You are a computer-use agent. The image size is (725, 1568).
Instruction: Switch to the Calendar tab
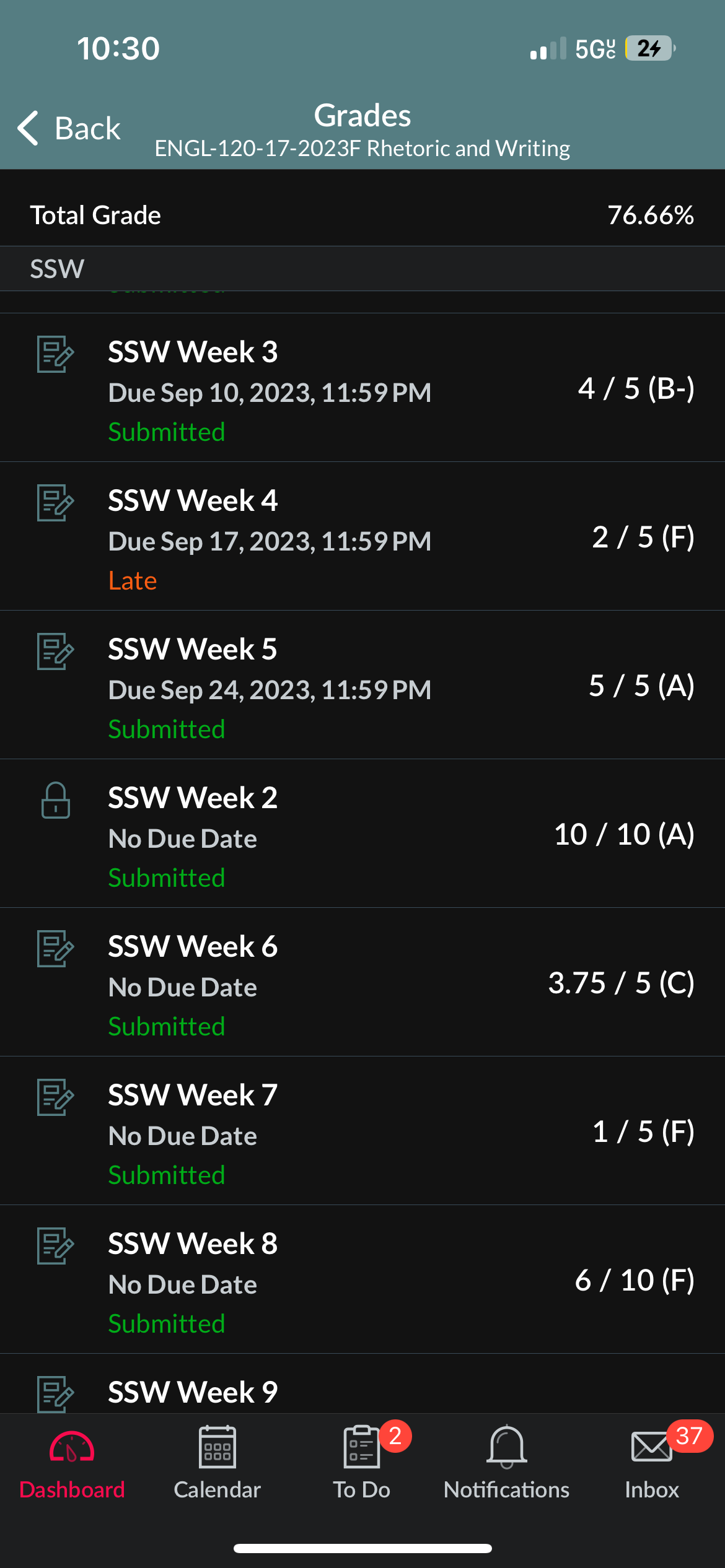click(x=217, y=1465)
